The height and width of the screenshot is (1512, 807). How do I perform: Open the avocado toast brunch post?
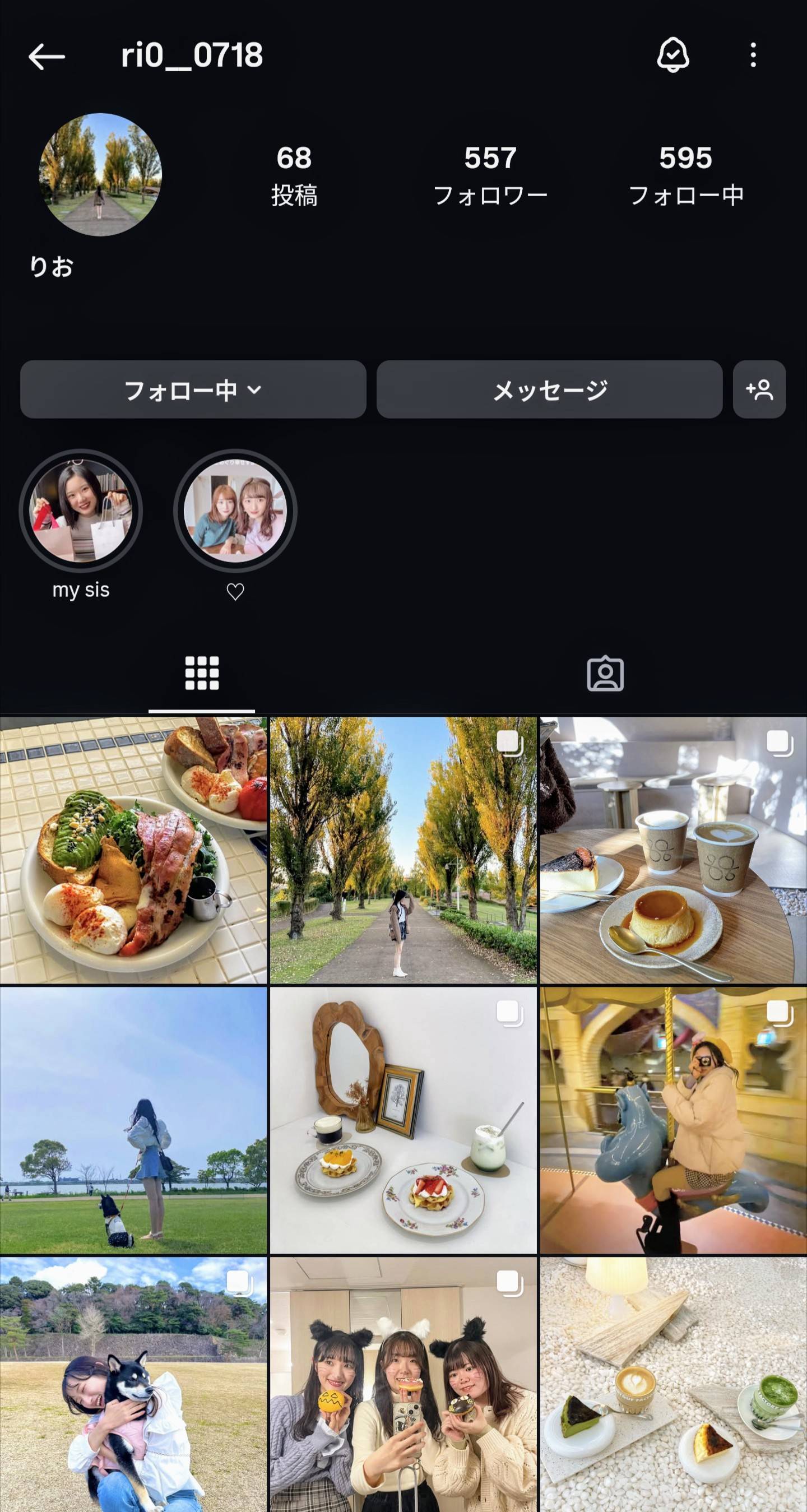[133, 850]
